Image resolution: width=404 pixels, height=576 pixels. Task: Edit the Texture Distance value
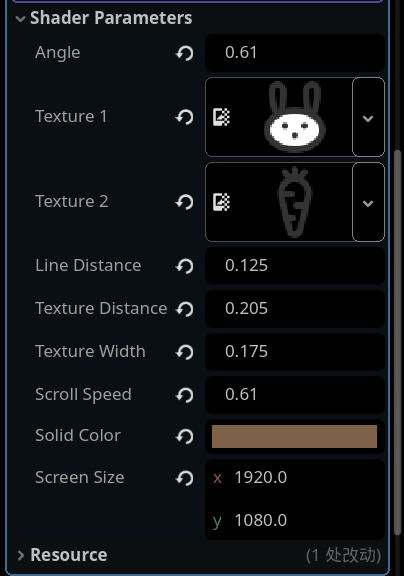pyautogui.click(x=295, y=309)
